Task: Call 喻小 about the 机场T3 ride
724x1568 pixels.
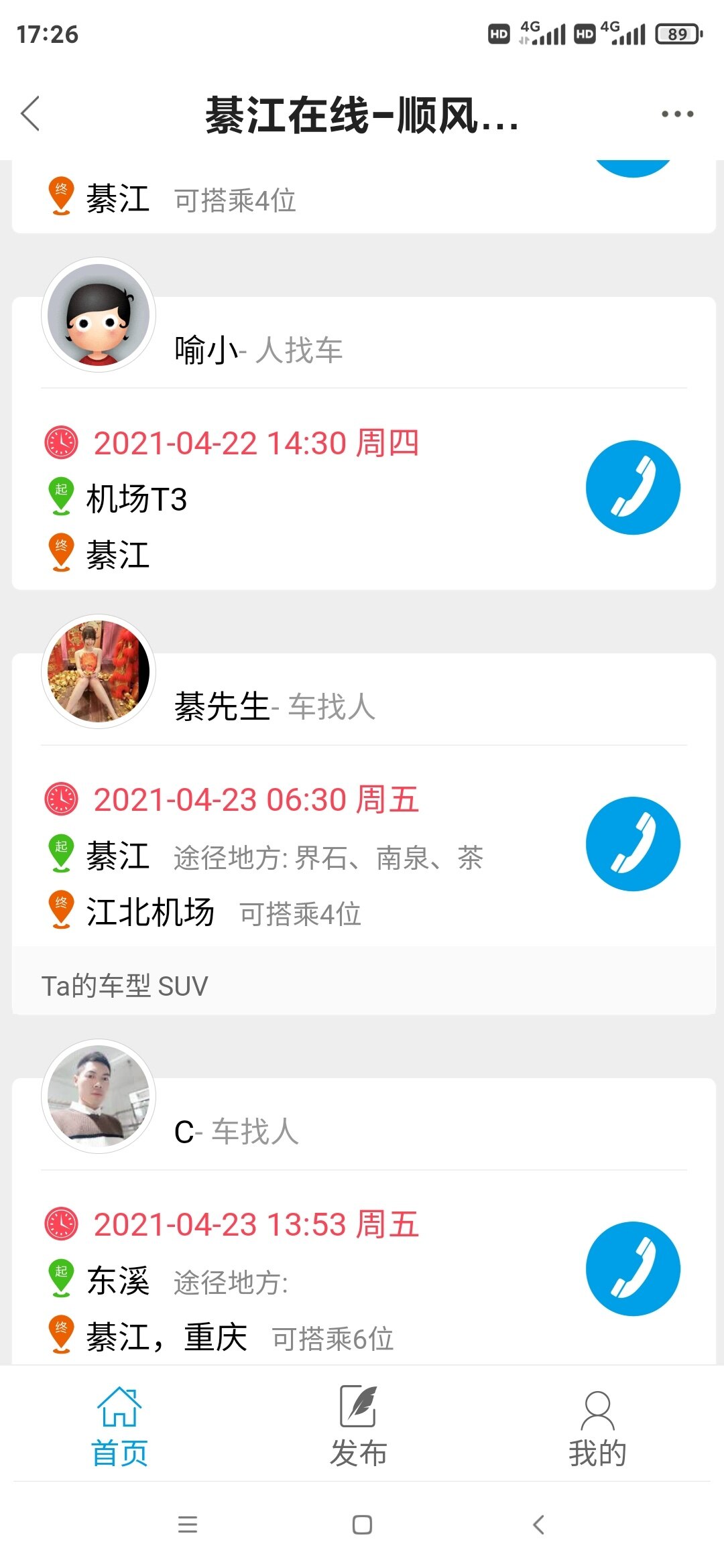Action: point(633,488)
